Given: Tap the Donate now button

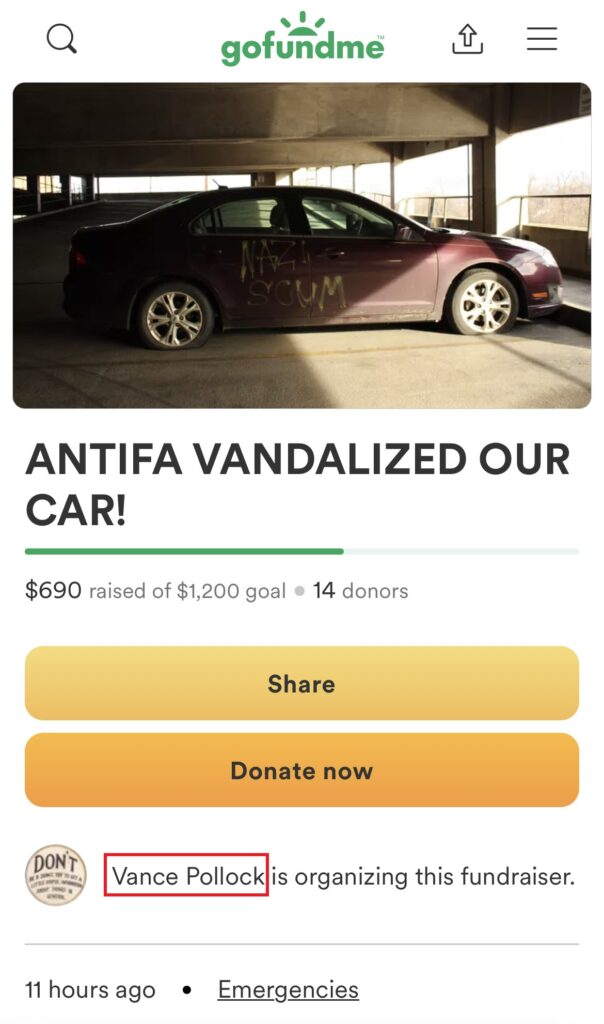Looking at the screenshot, I should coord(301,770).
